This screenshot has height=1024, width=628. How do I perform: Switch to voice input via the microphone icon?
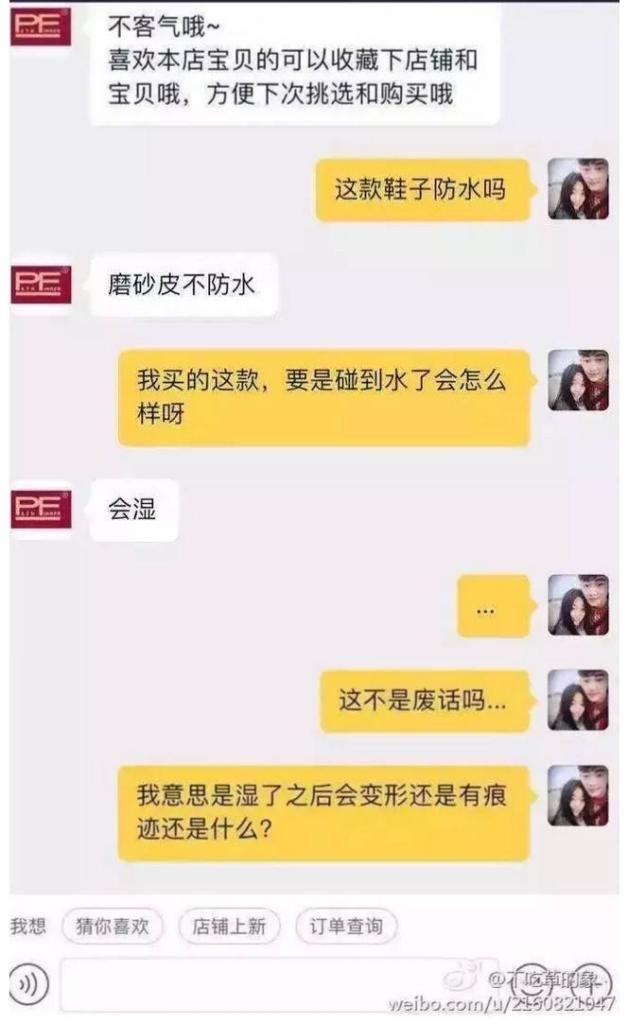click(30, 985)
